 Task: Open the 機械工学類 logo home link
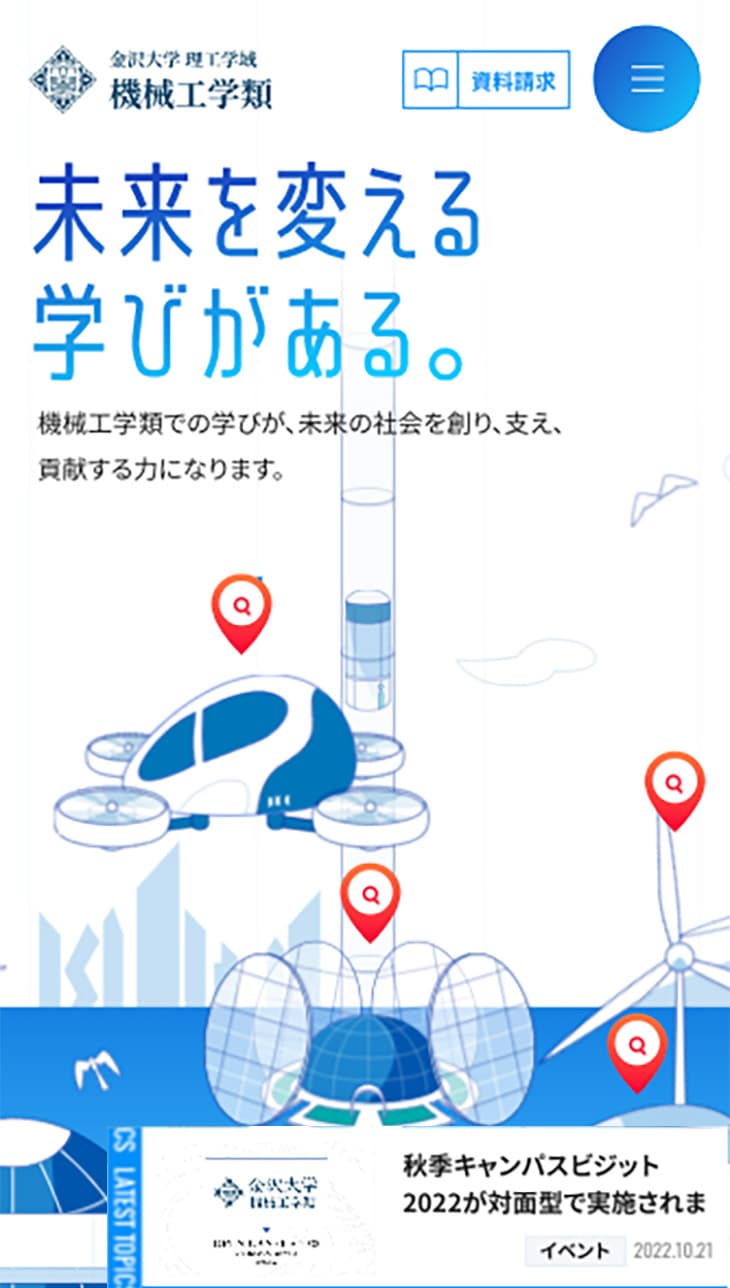pos(151,78)
